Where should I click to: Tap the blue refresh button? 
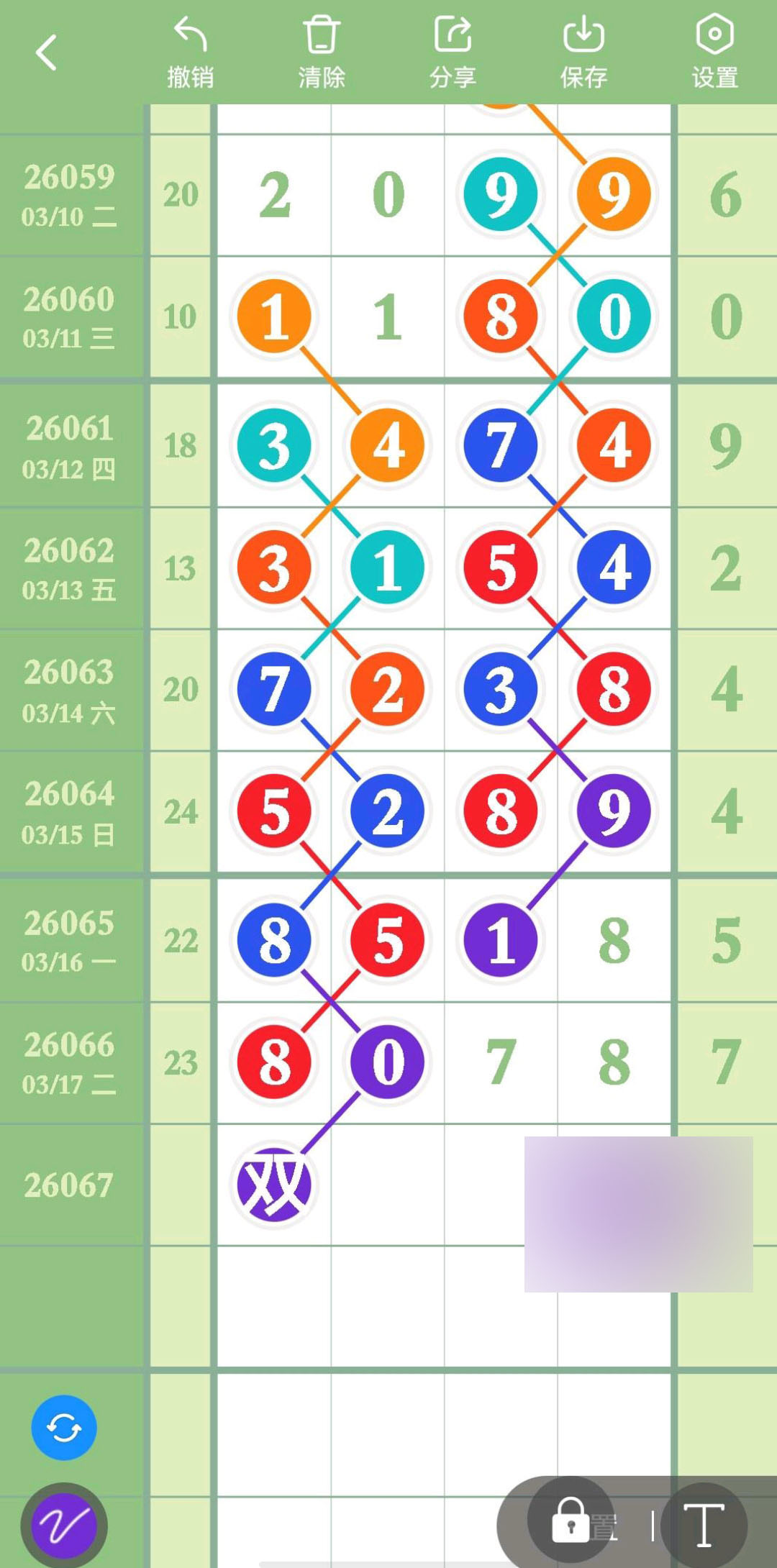click(x=64, y=1428)
